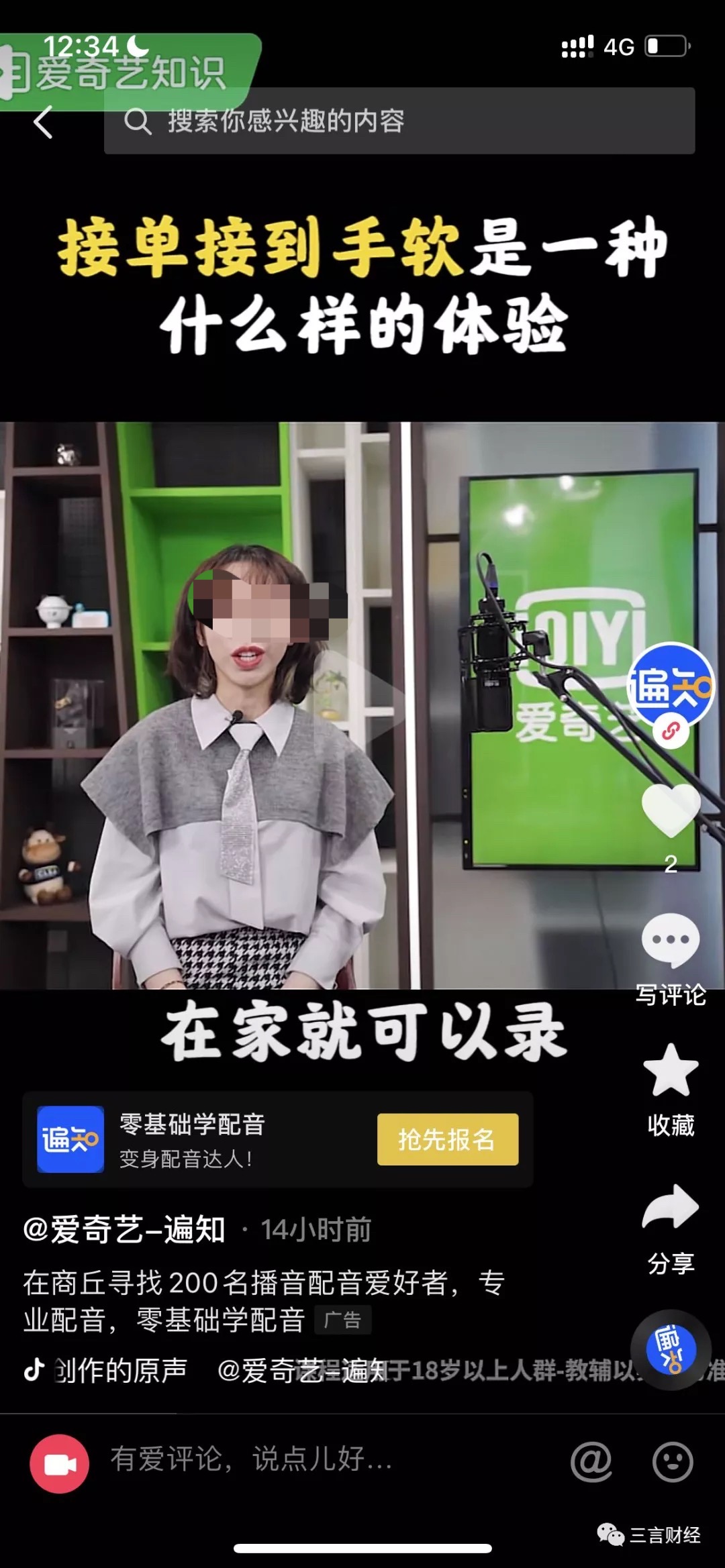
Task: Add video to favorites with 收藏 star
Action: click(670, 1072)
